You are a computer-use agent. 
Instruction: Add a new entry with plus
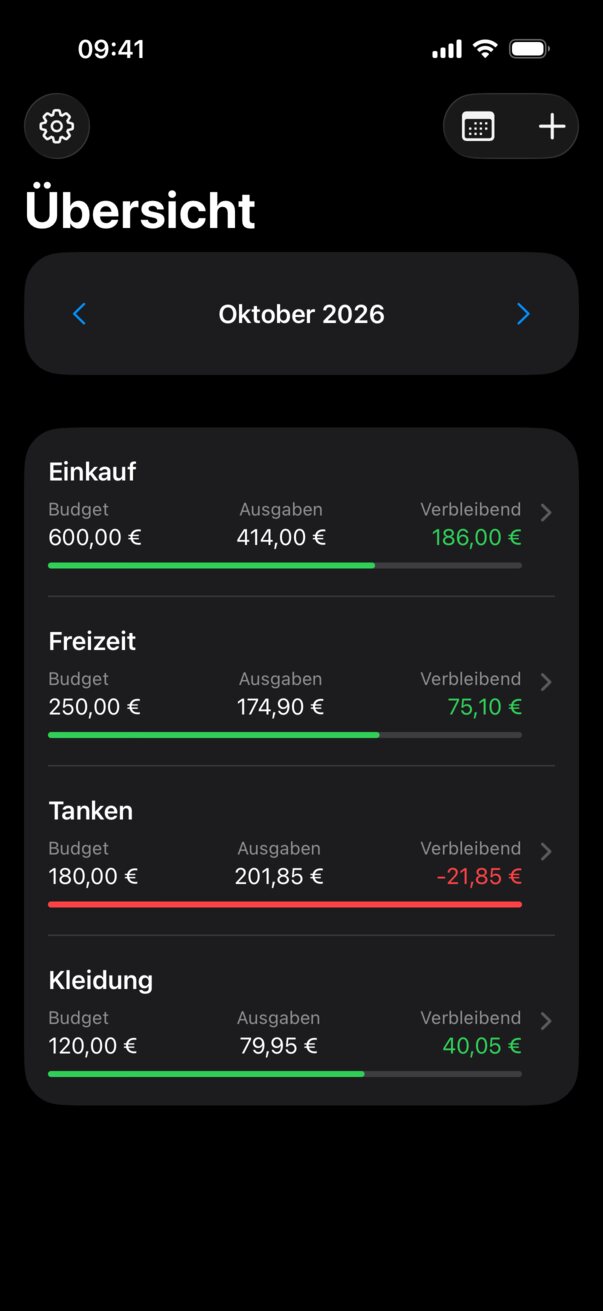552,126
